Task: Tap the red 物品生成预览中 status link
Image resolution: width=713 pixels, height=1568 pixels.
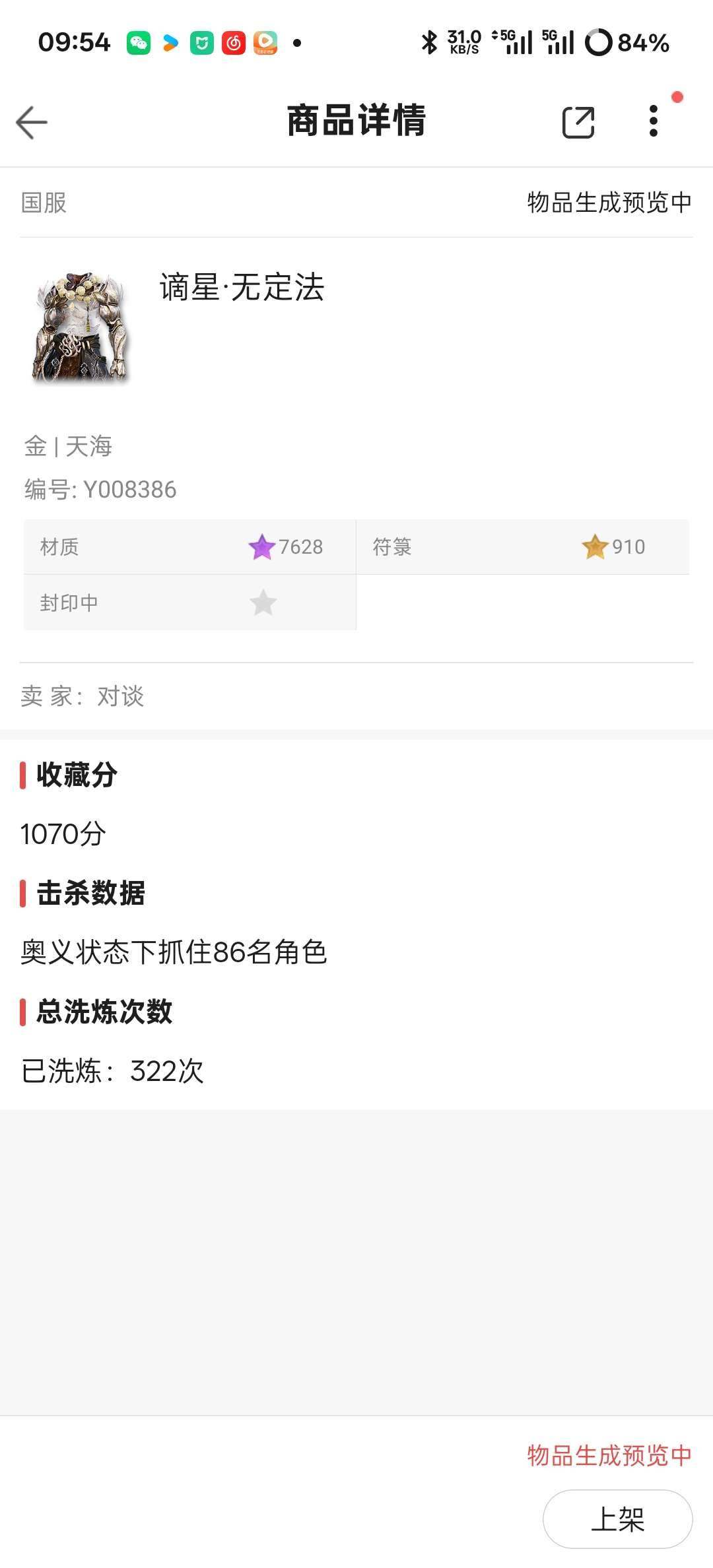Action: click(x=607, y=1456)
